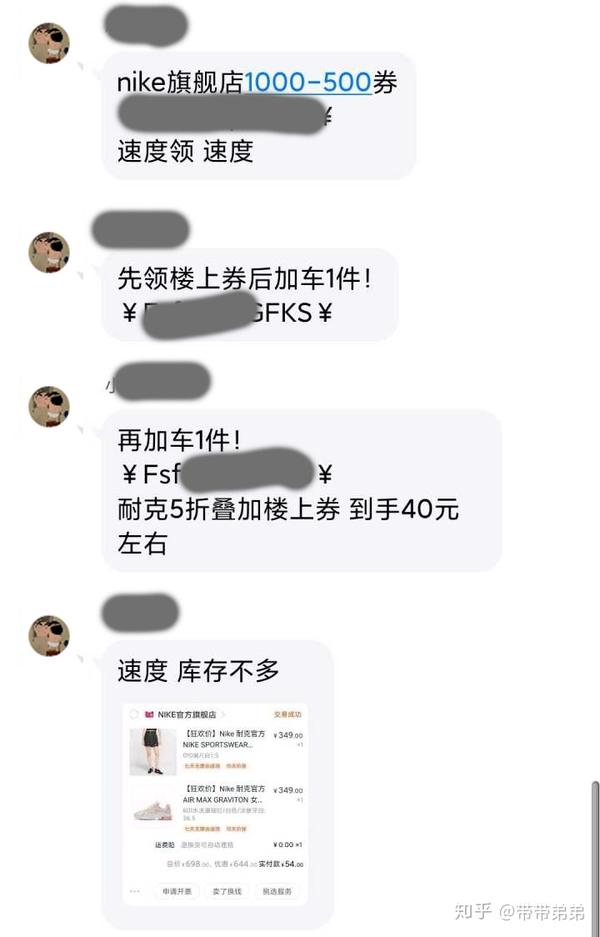Tap avatar beside the nike旗舰店 coupon message
This screenshot has height=937, width=600.
[49, 43]
